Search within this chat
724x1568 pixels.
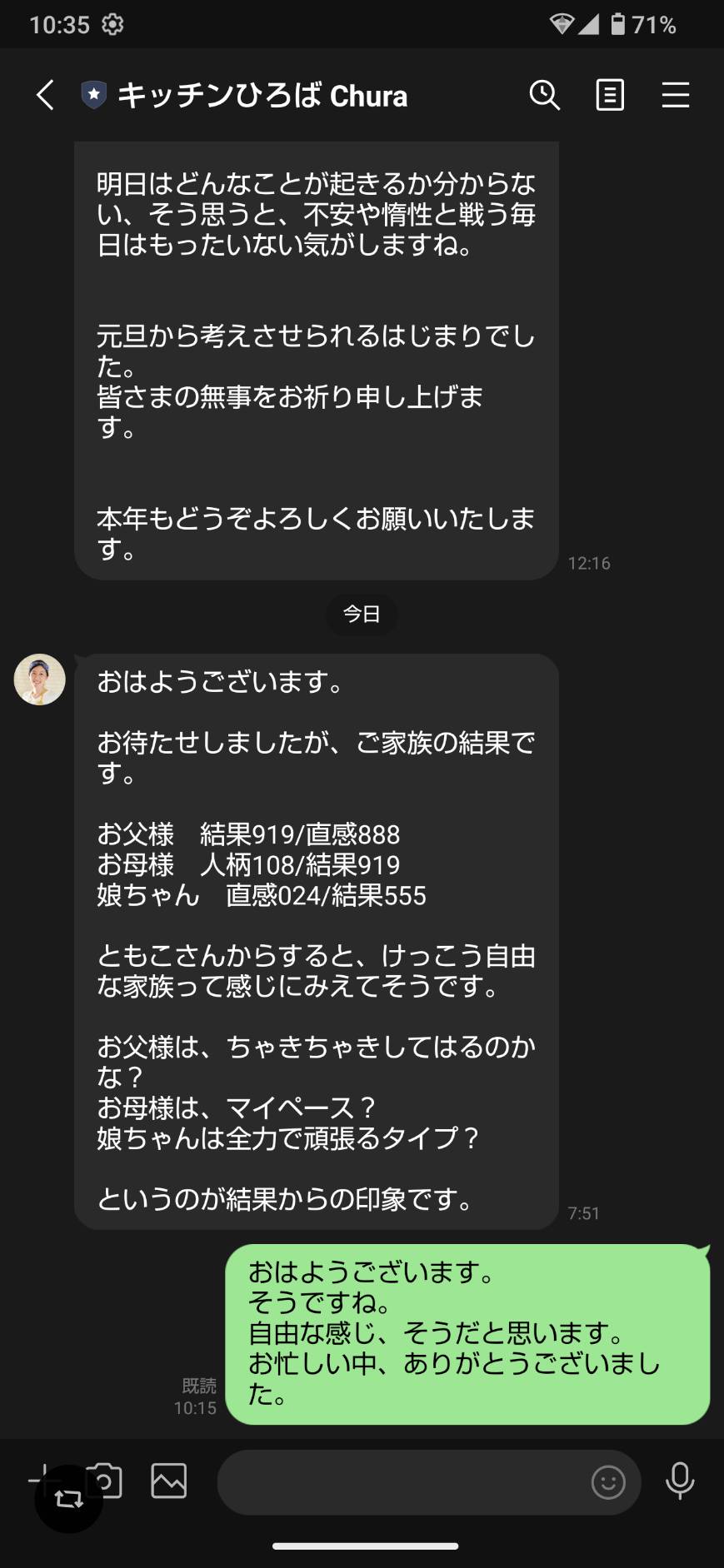click(x=545, y=95)
